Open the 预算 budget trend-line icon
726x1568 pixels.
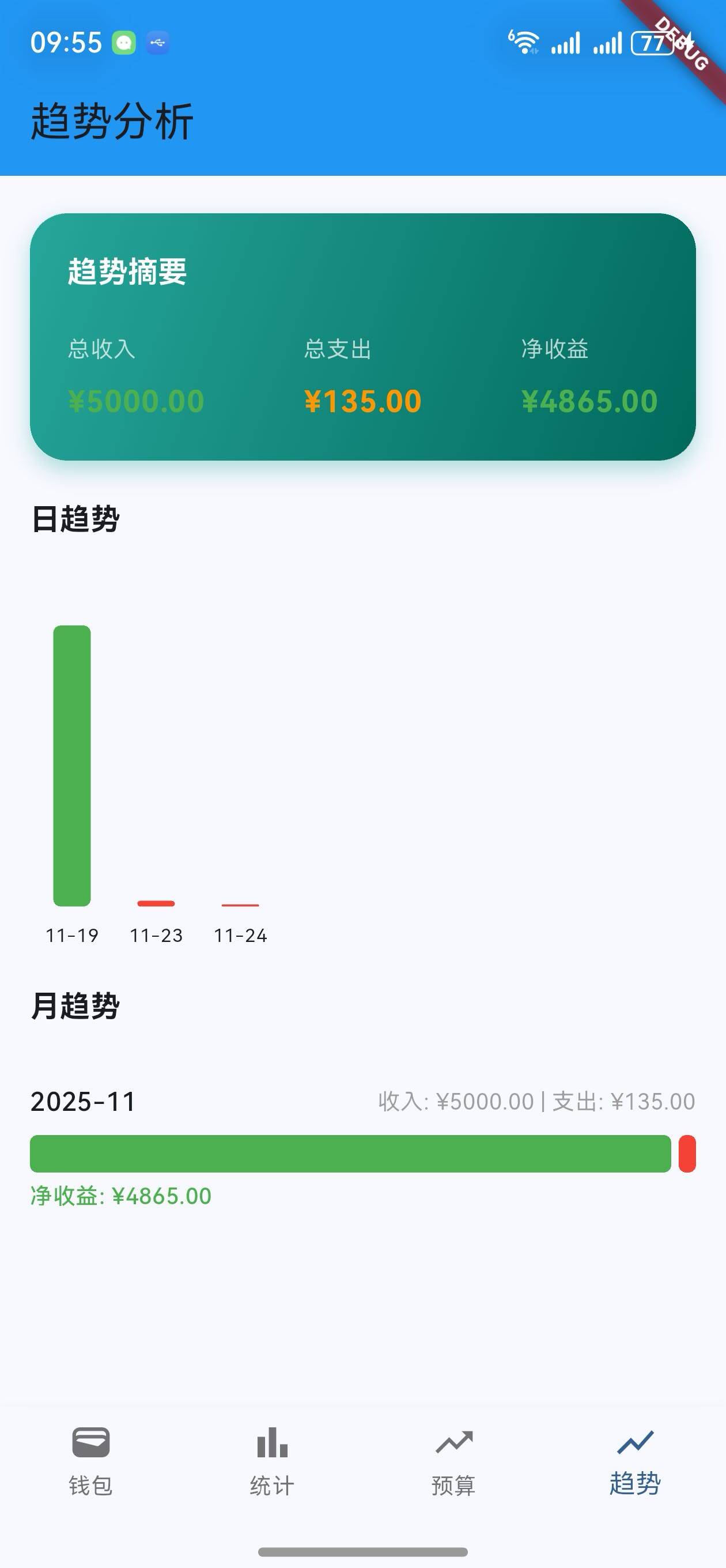tap(453, 1442)
